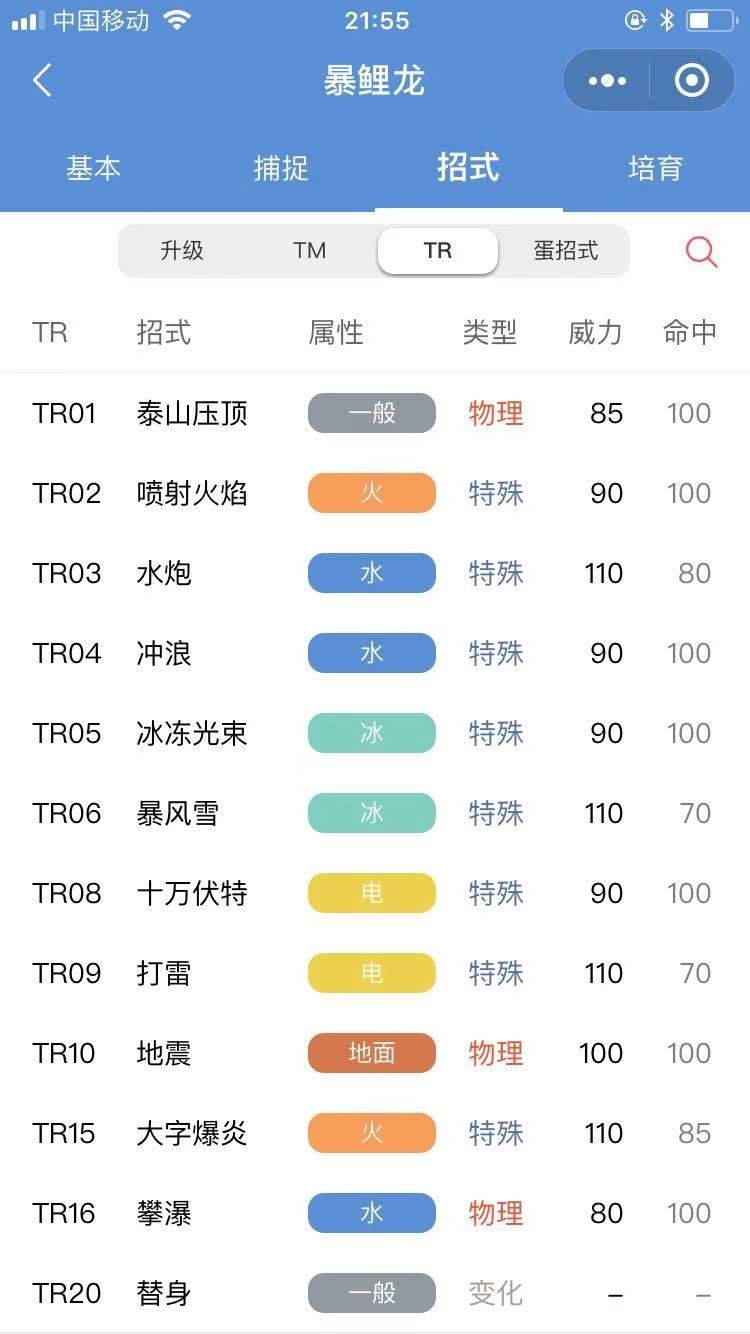Click the 冰 type badge on 暴风雪
This screenshot has width=750, height=1334.
371,813
